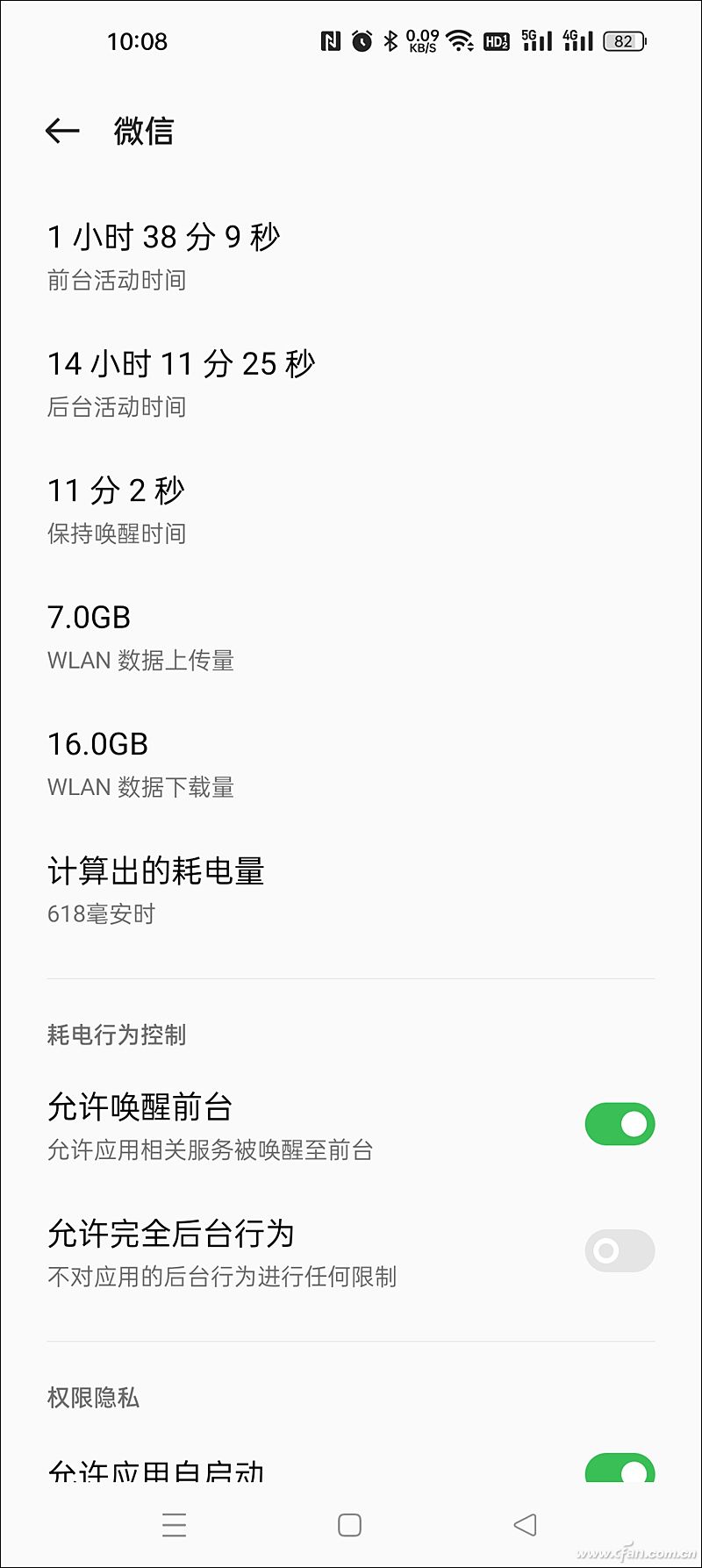Viewport: 702px width, 1568px height.
Task: Tap the NFC status bar icon
Action: click(x=331, y=41)
